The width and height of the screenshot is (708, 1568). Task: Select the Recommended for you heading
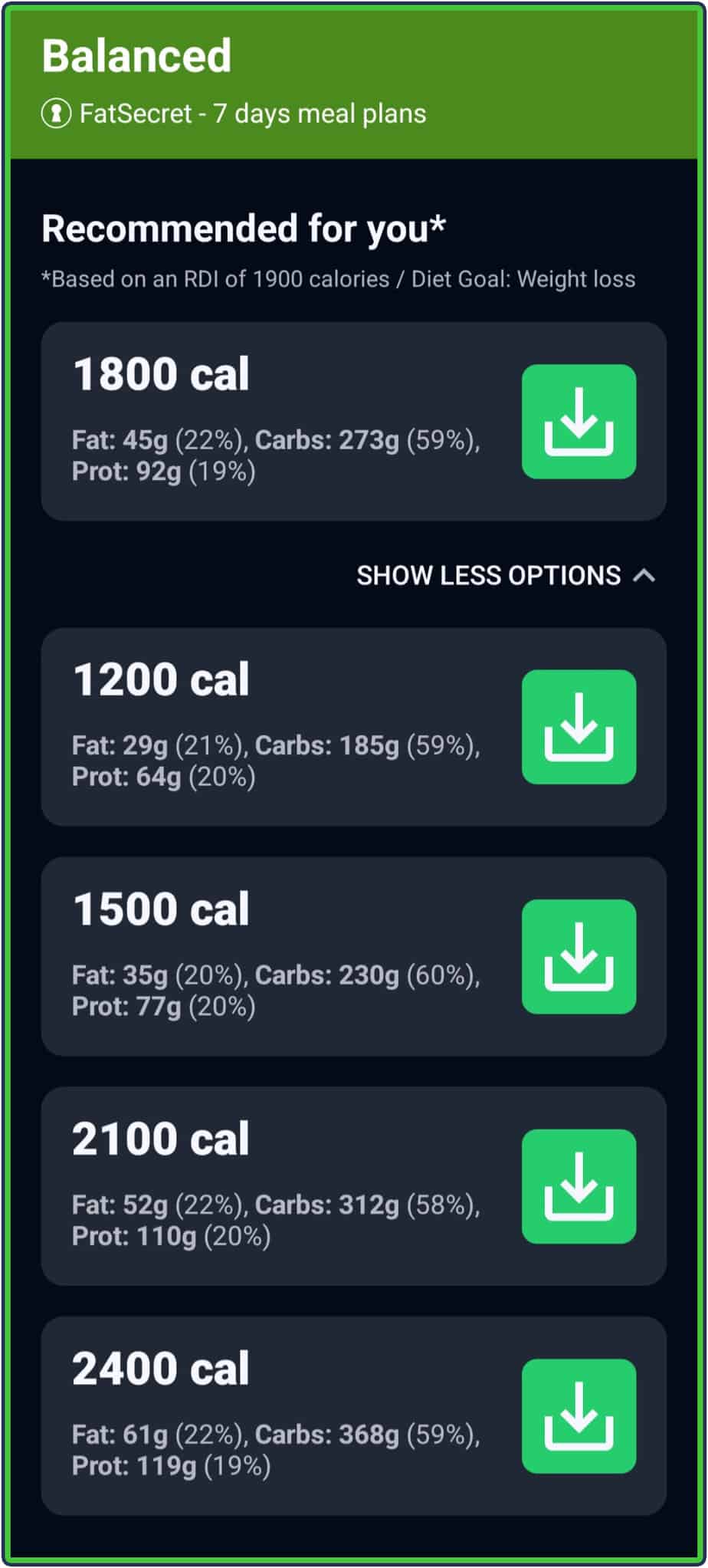[244, 228]
